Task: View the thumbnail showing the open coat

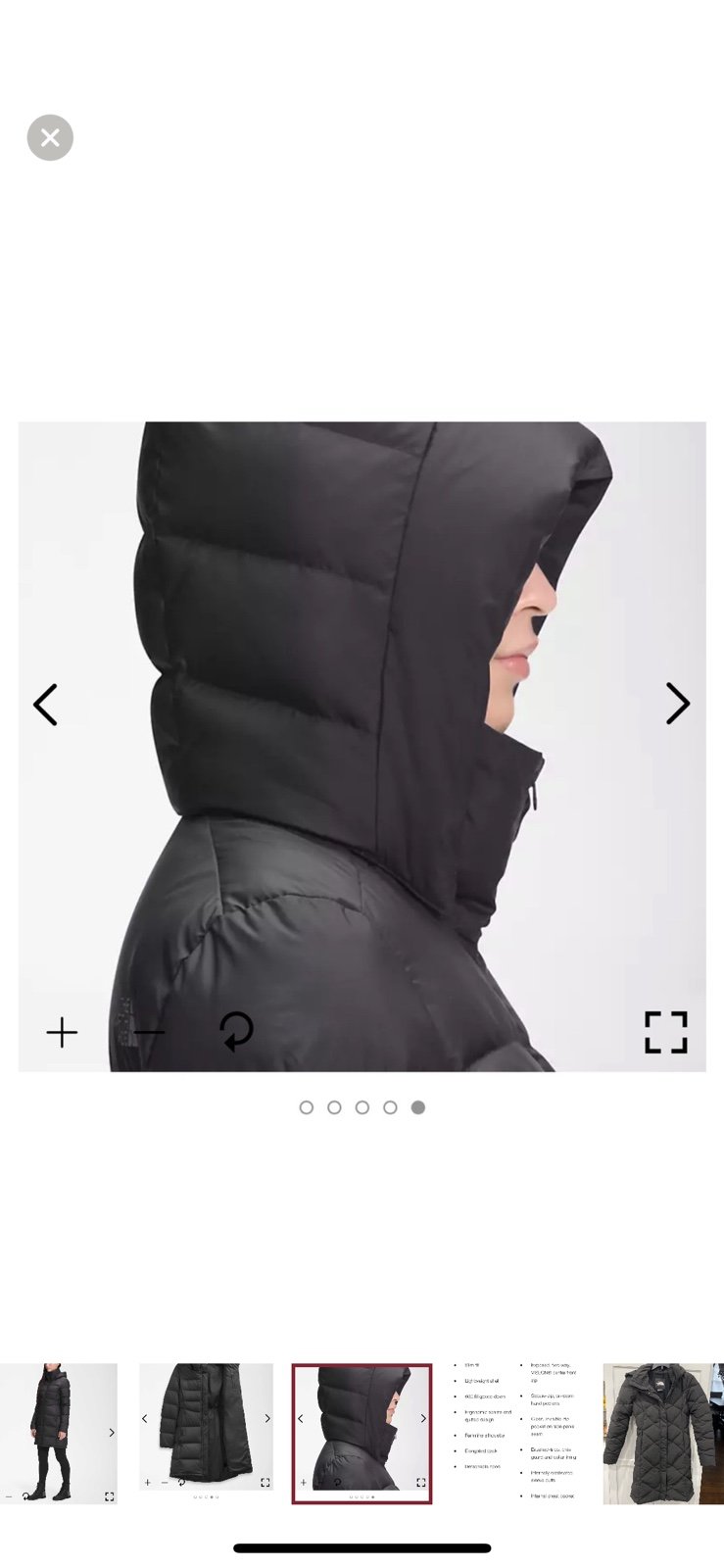Action: [206, 1433]
